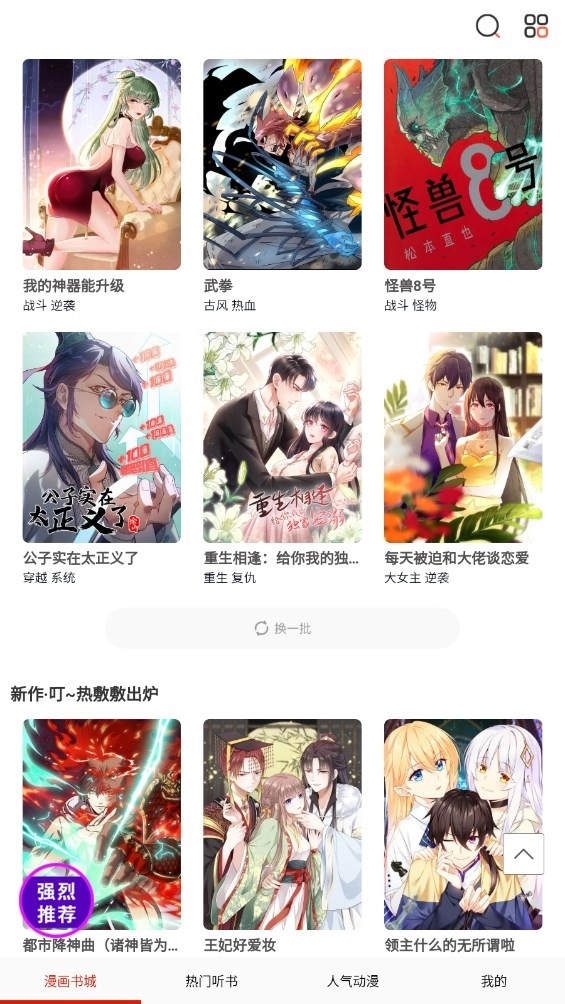565x1004 pixels.
Task: Switch to the 人气动漫 tab
Action: coord(353,981)
